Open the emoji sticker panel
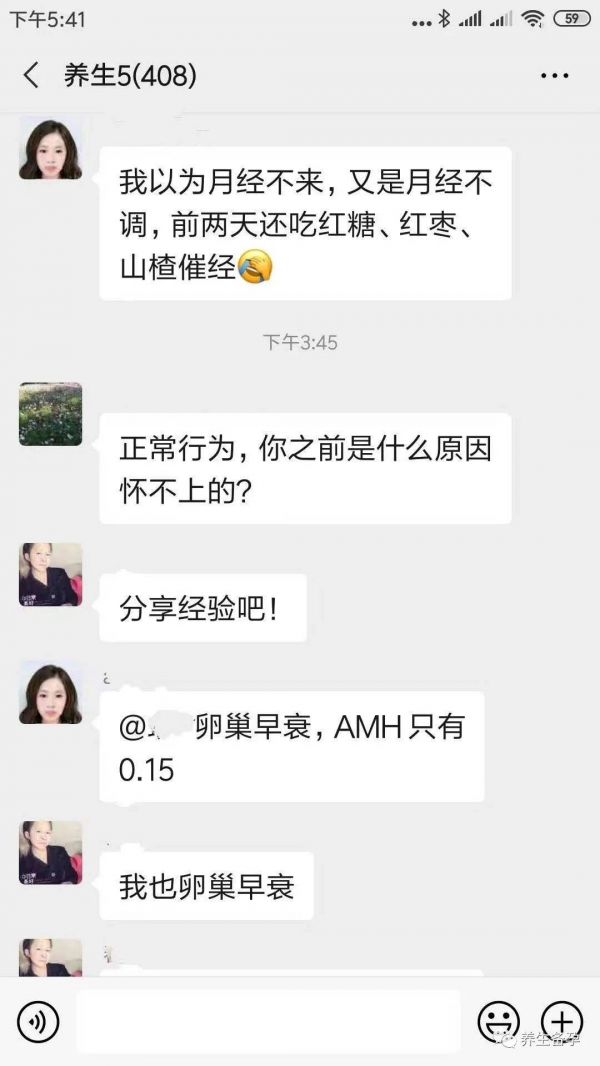 pyautogui.click(x=497, y=1022)
